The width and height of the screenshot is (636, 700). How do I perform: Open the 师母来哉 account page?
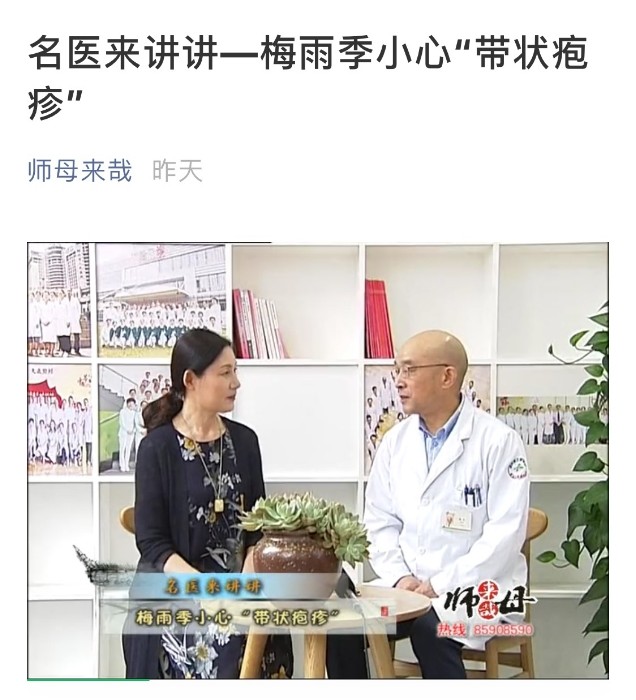[x=80, y=171]
